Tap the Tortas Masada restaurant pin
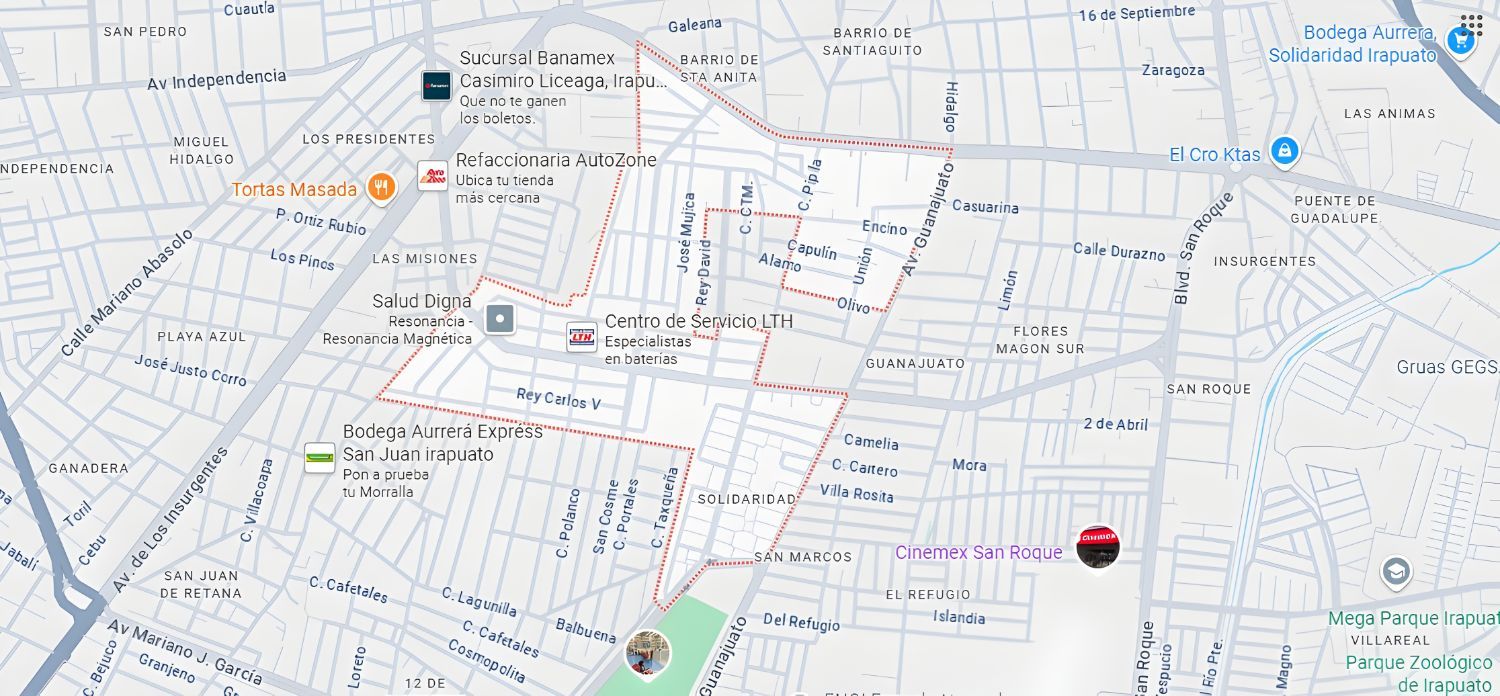1500x696 pixels. coord(381,187)
